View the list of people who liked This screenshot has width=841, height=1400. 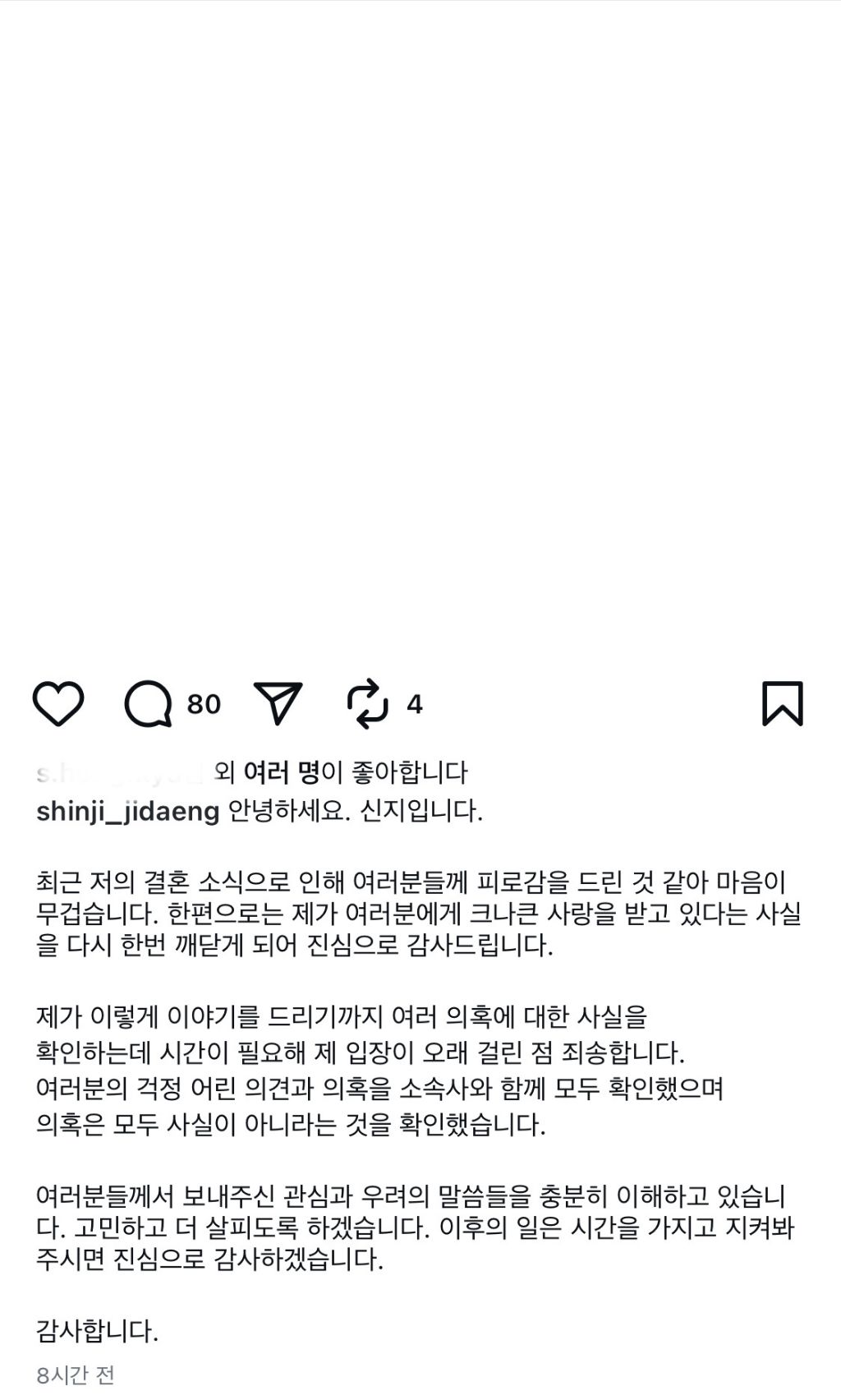click(x=281, y=772)
